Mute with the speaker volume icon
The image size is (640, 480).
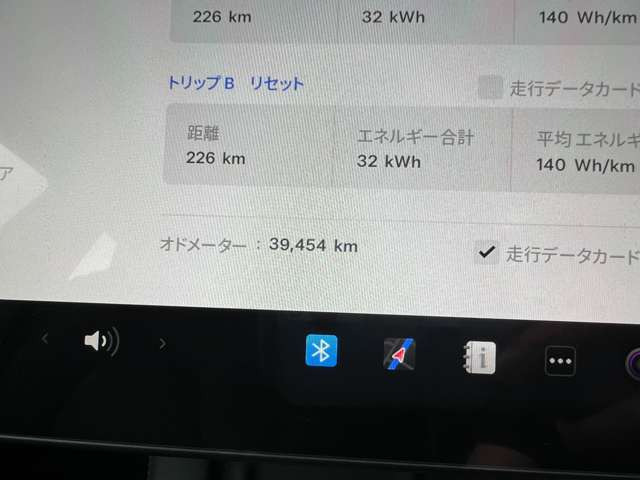pos(100,342)
